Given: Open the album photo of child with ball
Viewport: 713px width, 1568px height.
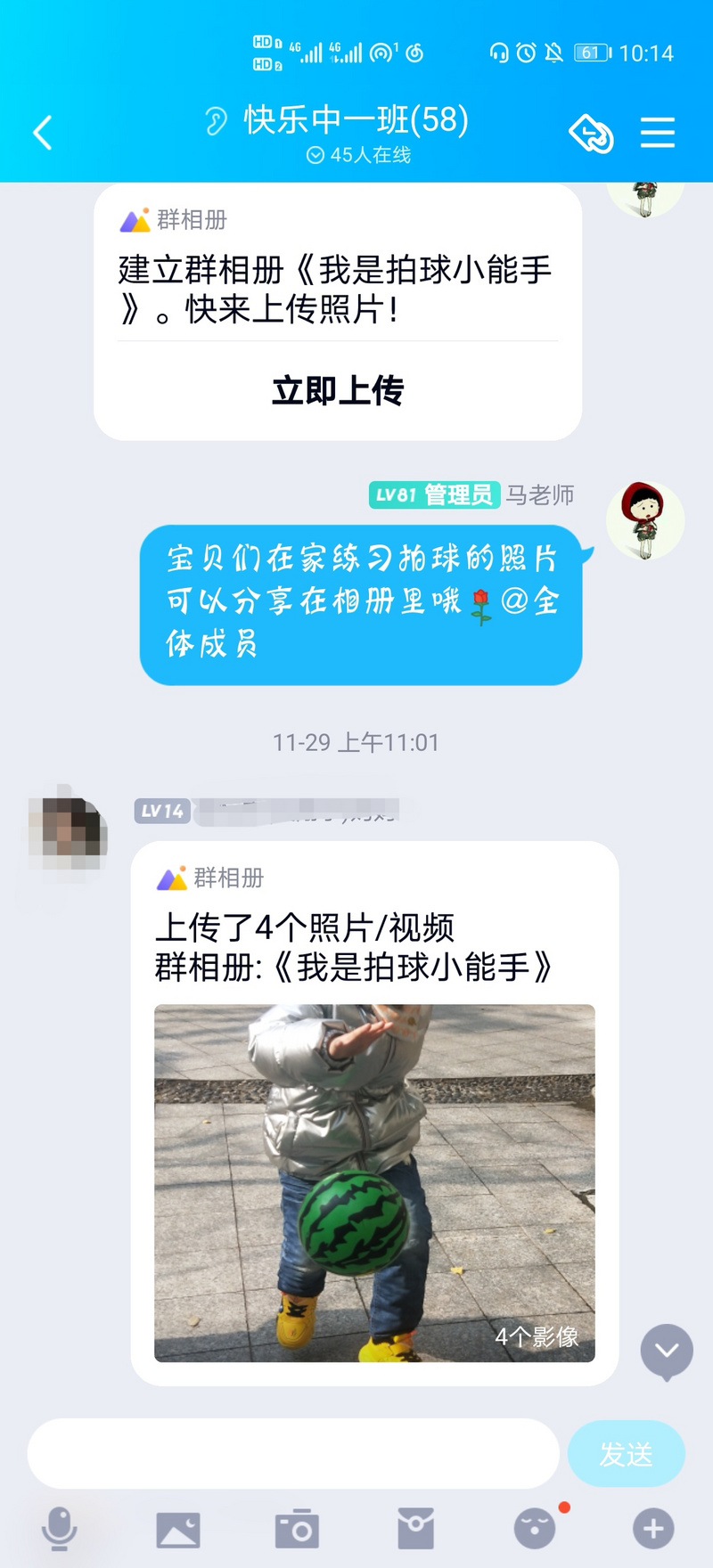Looking at the screenshot, I should coord(374,1182).
